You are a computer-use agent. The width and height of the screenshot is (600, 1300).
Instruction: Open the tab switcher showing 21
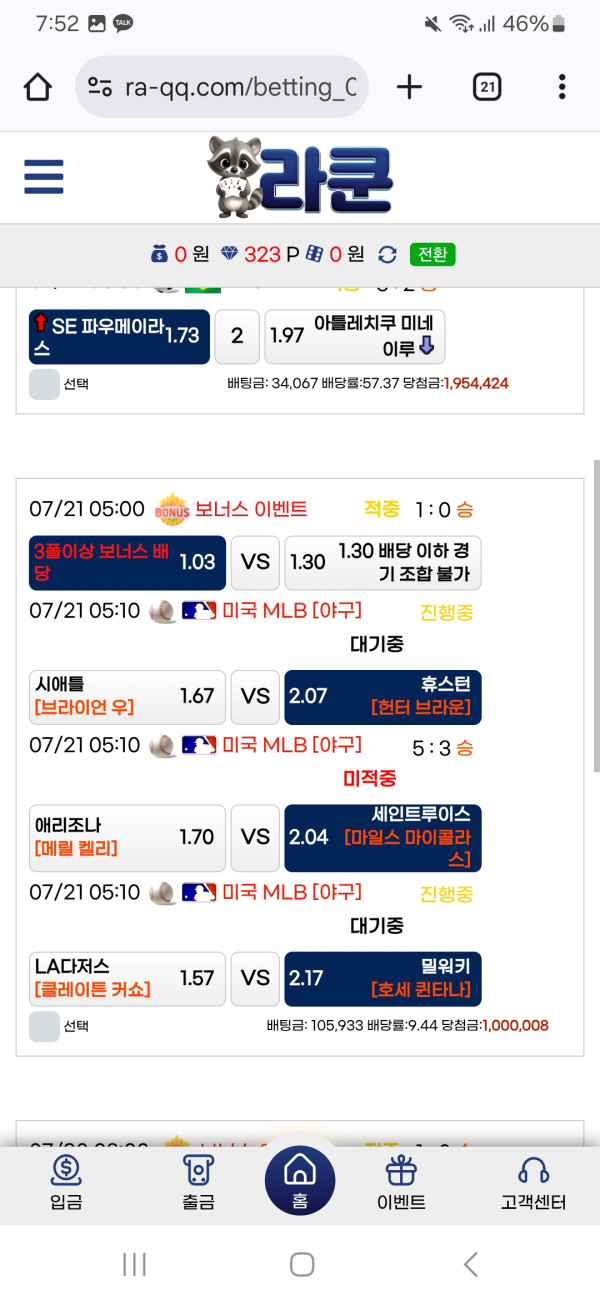[486, 87]
